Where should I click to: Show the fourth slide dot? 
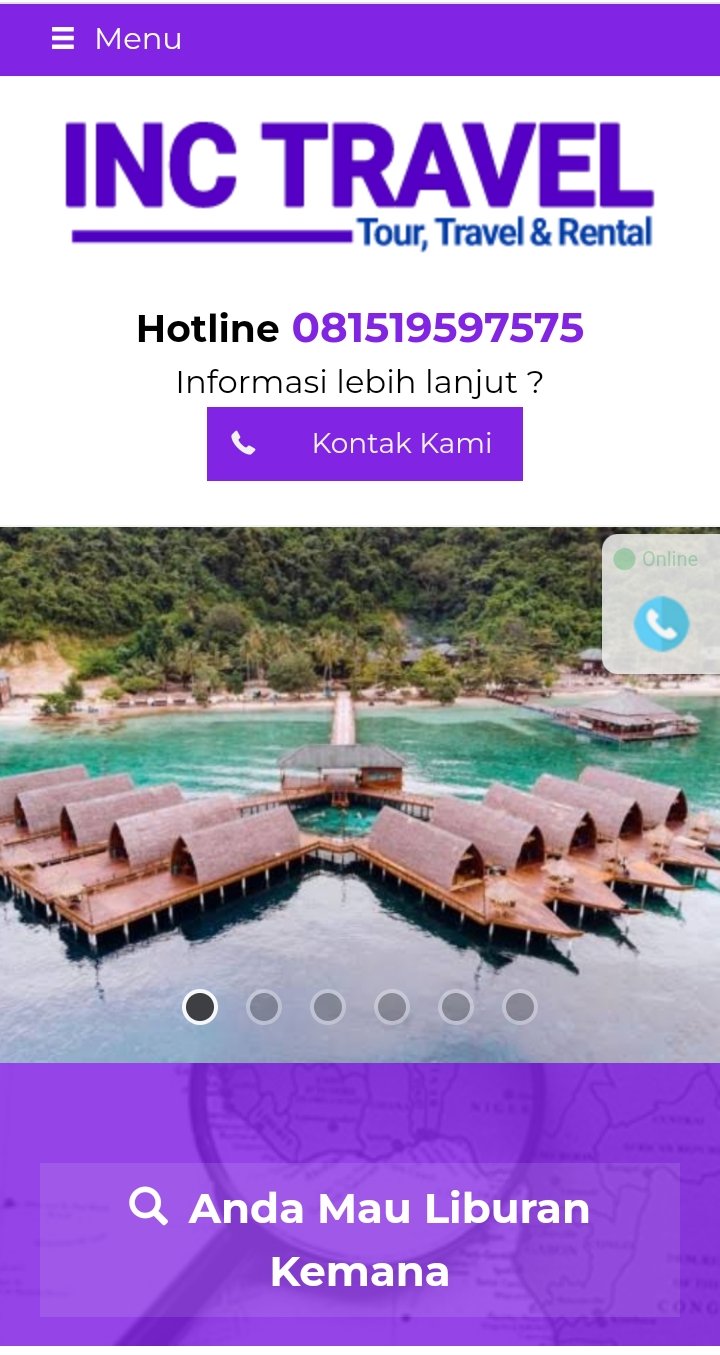coord(392,1007)
